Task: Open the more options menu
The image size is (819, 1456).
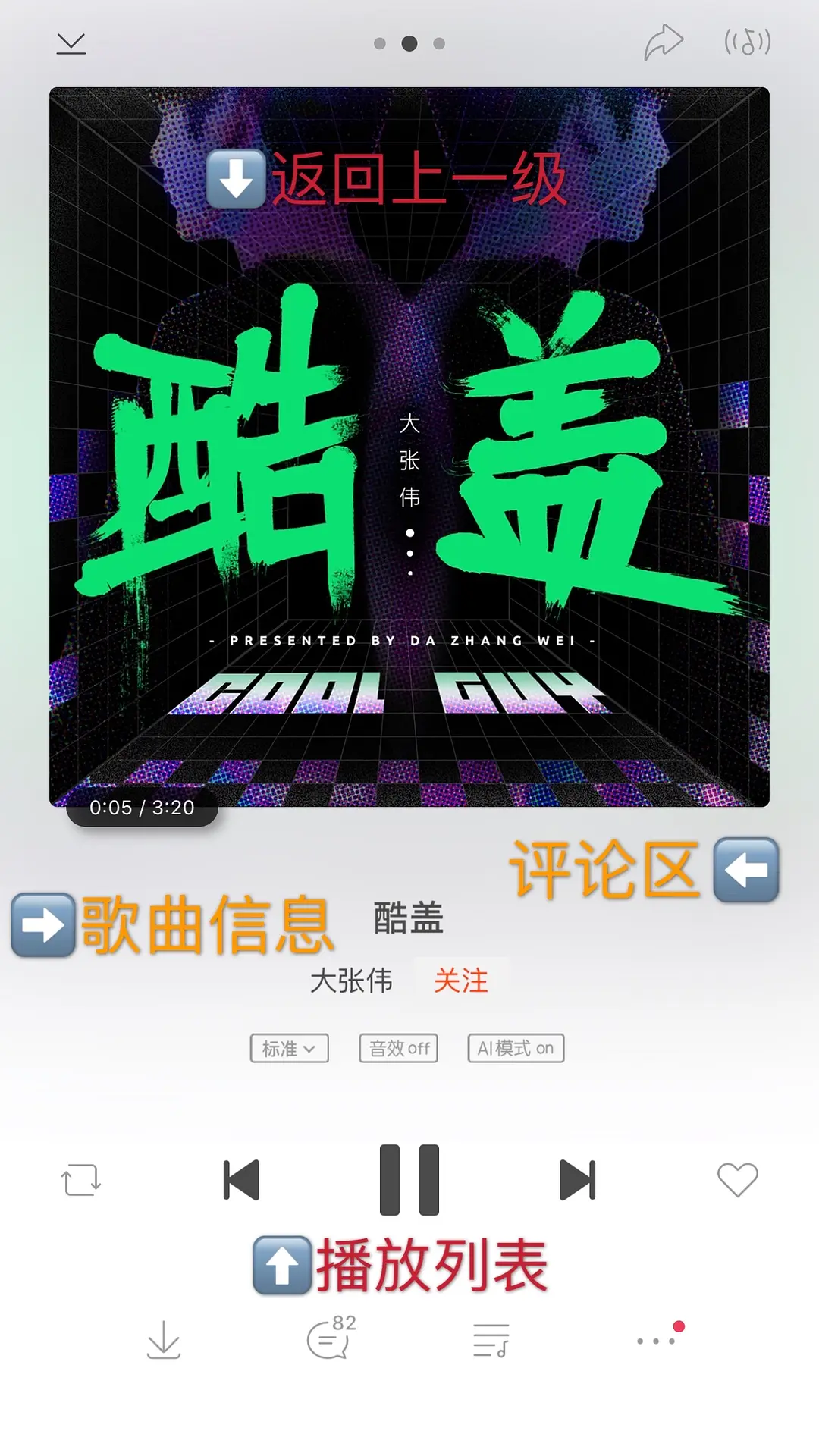Action: pyautogui.click(x=657, y=1341)
